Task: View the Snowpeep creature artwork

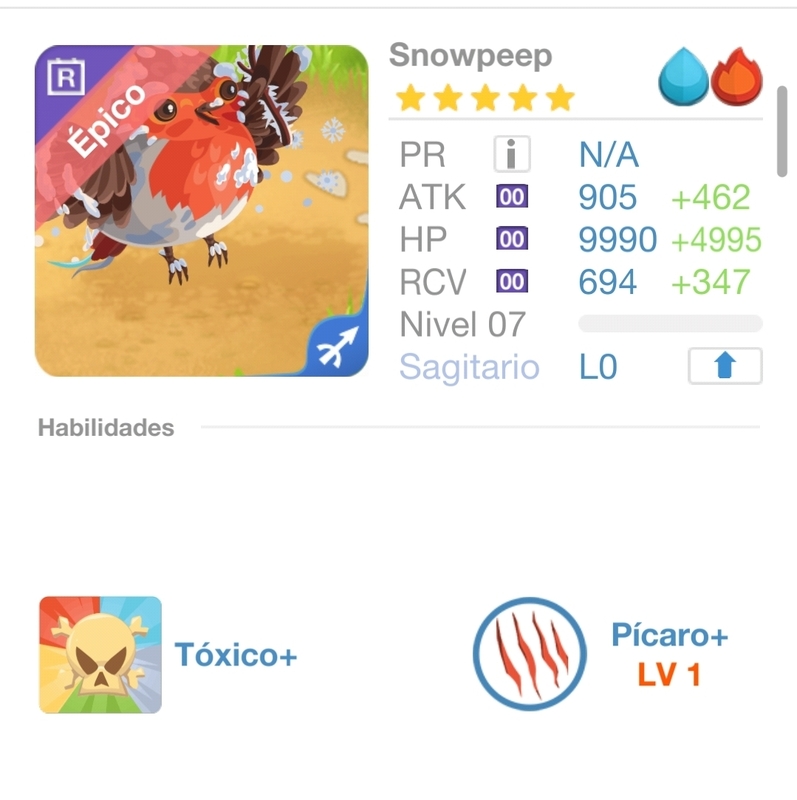Action: coord(201,211)
